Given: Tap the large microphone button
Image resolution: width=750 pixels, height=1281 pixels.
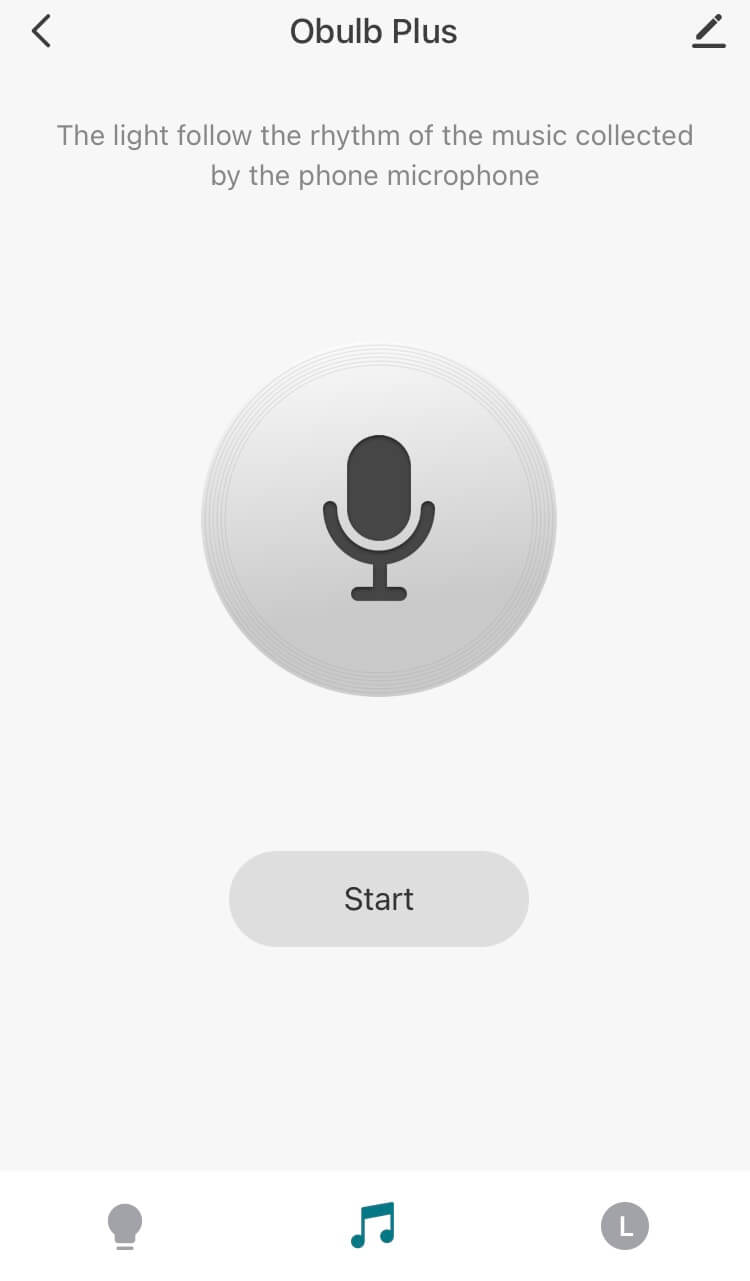Looking at the screenshot, I should tap(379, 520).
